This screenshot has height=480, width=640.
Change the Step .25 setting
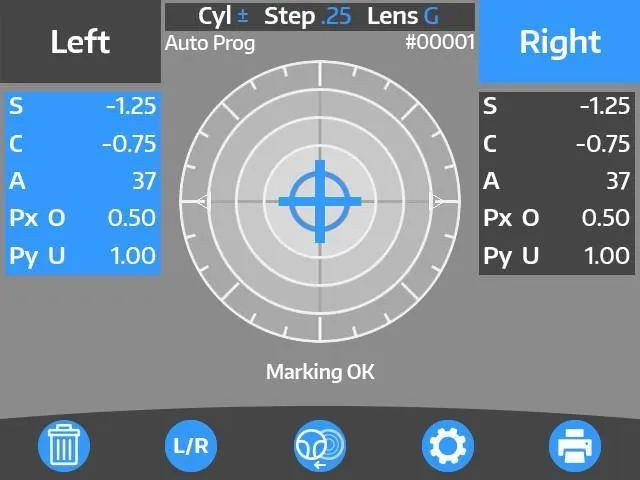pos(307,16)
